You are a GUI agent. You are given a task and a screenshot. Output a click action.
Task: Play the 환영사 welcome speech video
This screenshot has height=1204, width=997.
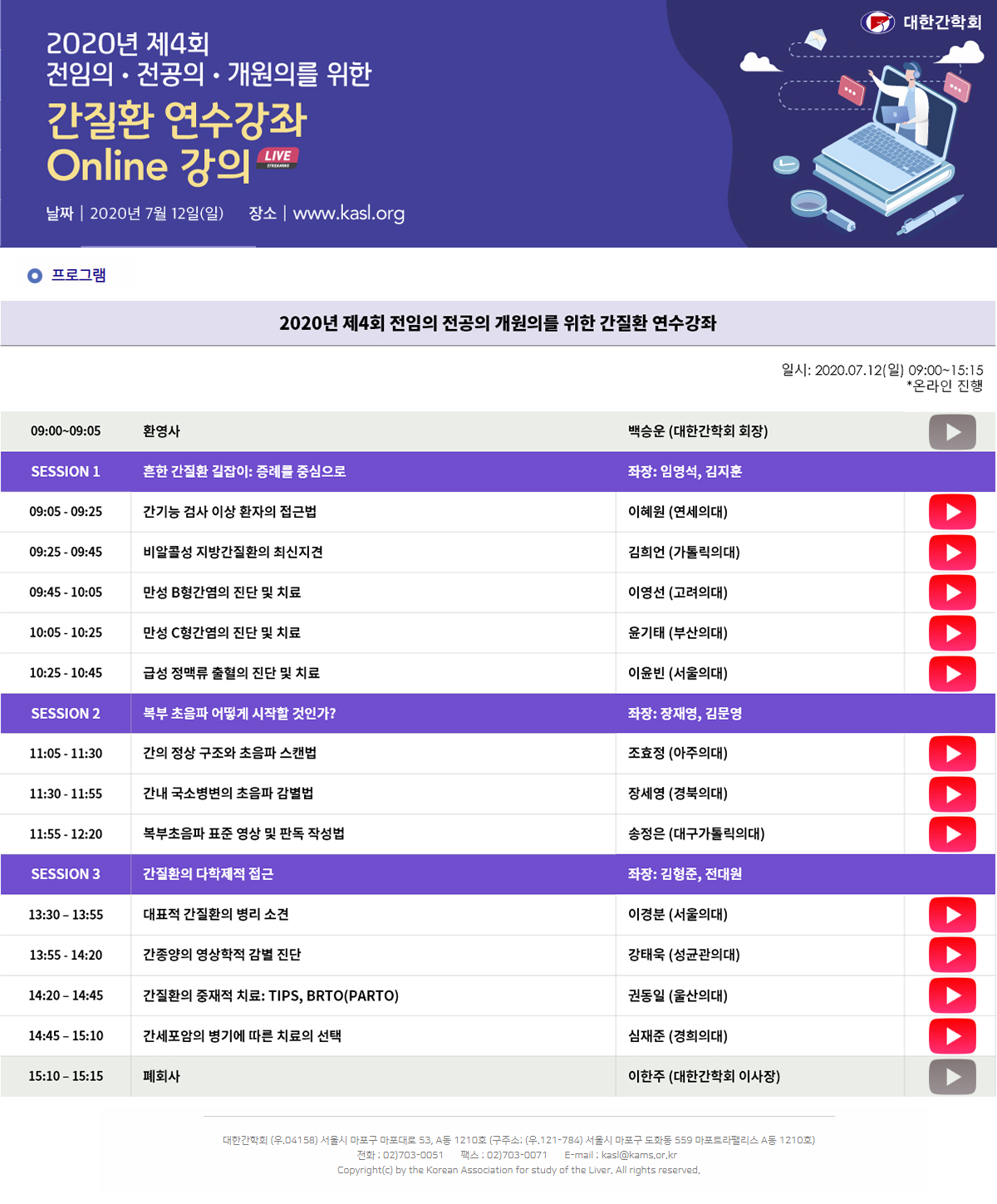pos(952,432)
